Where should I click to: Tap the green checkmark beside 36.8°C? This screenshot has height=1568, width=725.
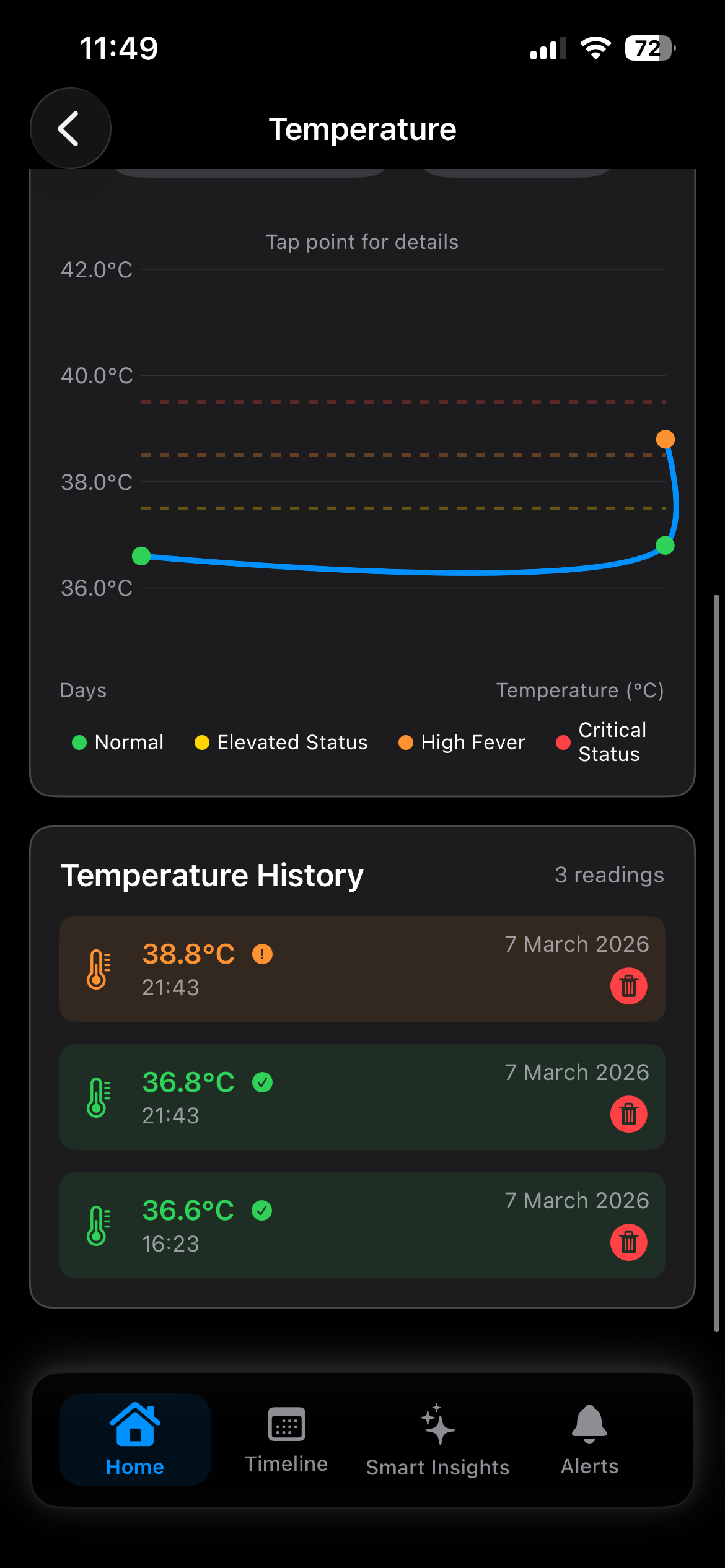click(261, 1082)
